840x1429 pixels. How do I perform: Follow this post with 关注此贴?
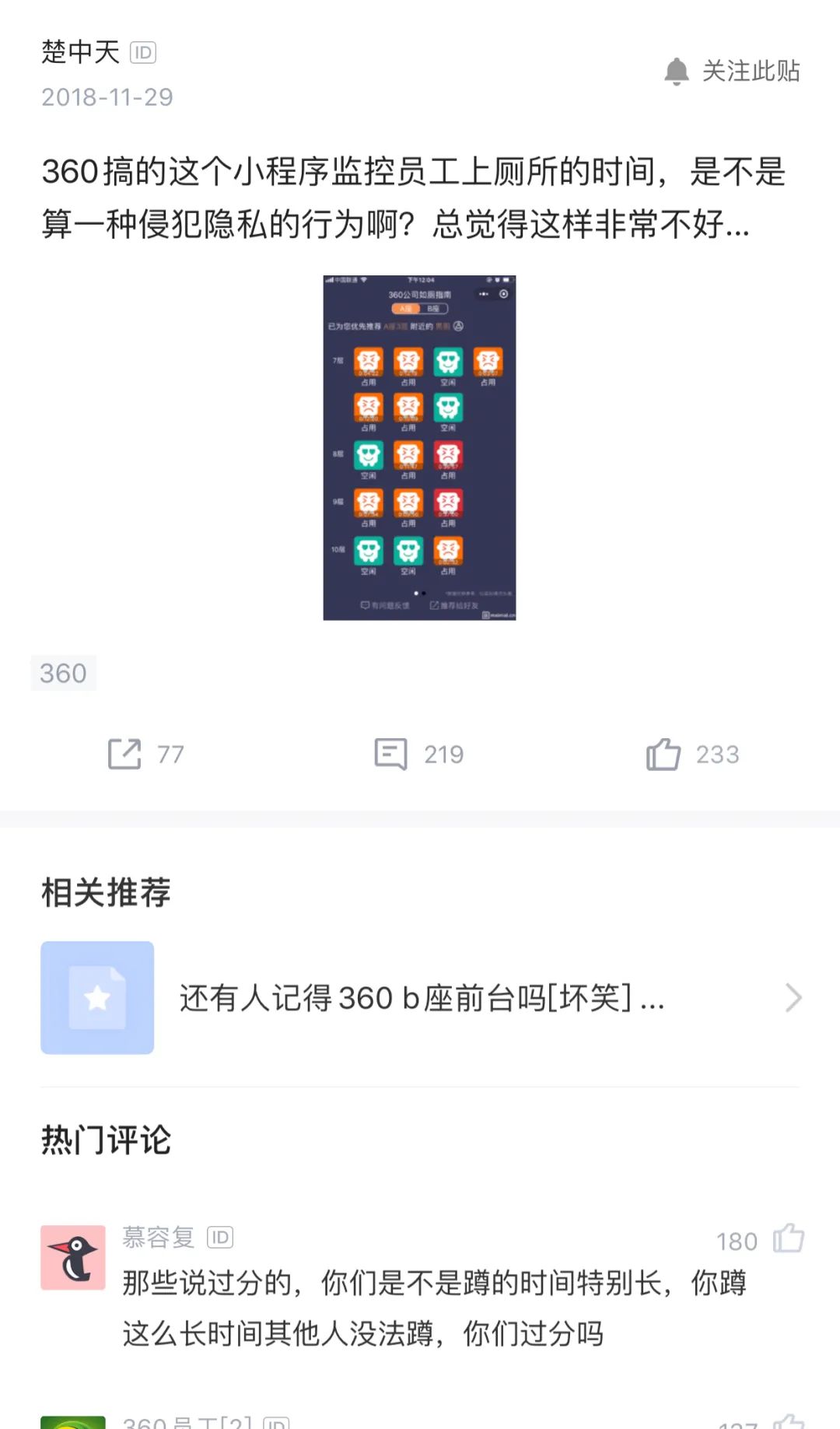(732, 71)
